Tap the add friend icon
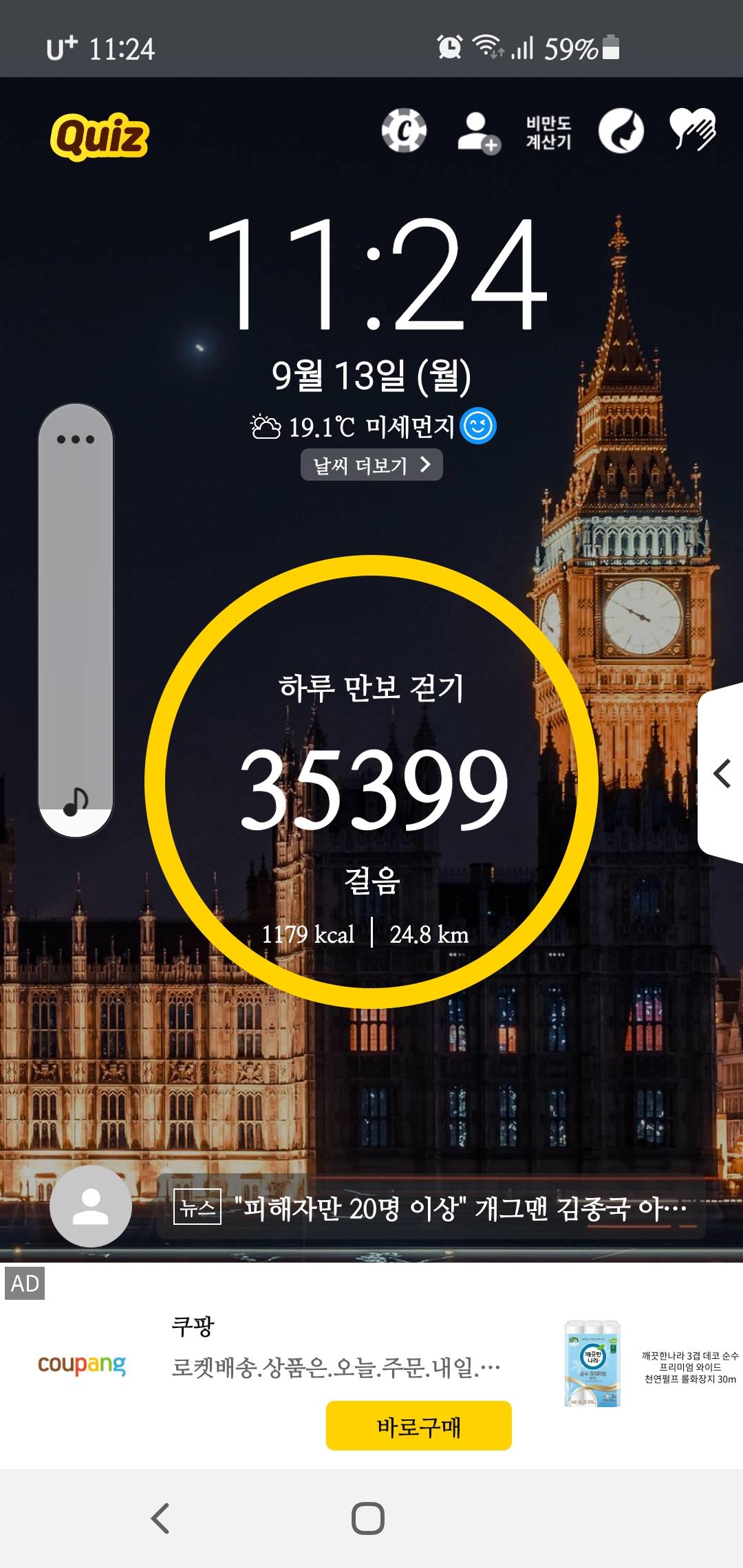 tap(478, 132)
